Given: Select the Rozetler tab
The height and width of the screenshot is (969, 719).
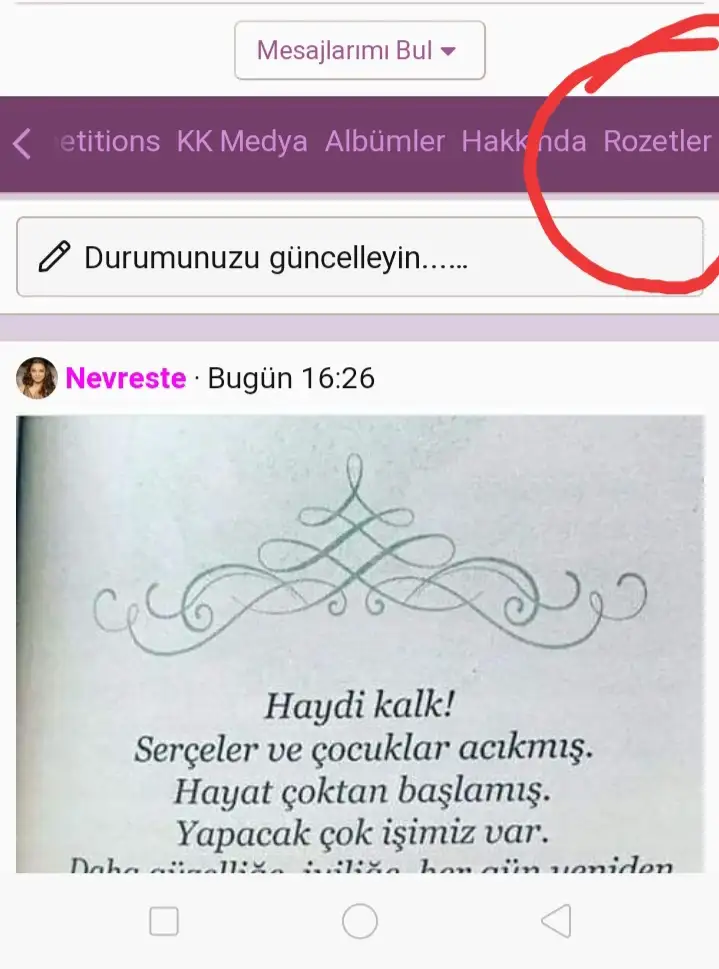Looking at the screenshot, I should [656, 142].
